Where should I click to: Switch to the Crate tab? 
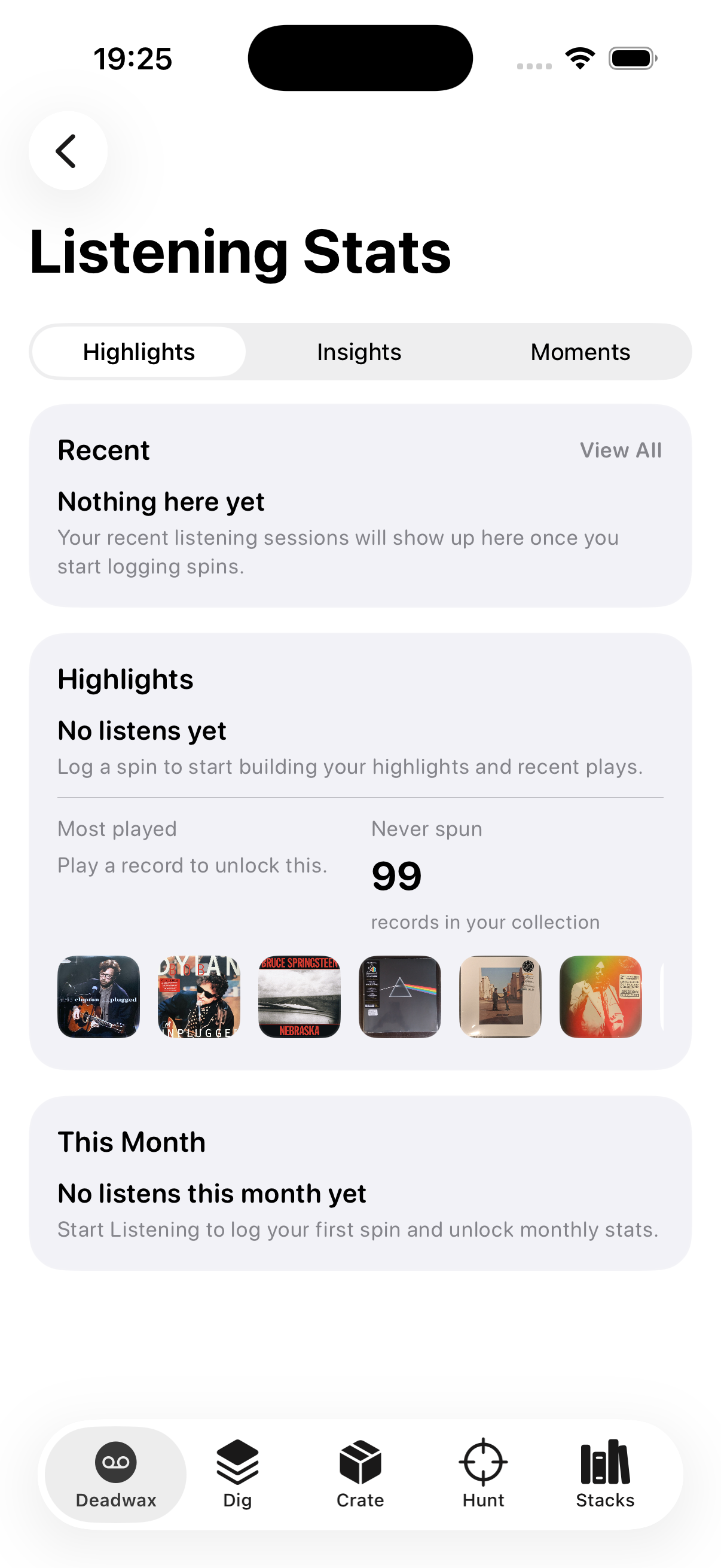pyautogui.click(x=360, y=1474)
